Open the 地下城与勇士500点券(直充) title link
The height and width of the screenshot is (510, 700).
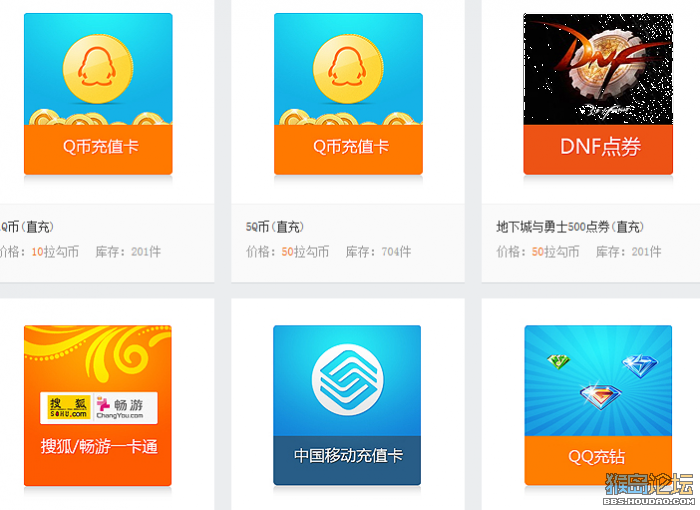tap(569, 227)
